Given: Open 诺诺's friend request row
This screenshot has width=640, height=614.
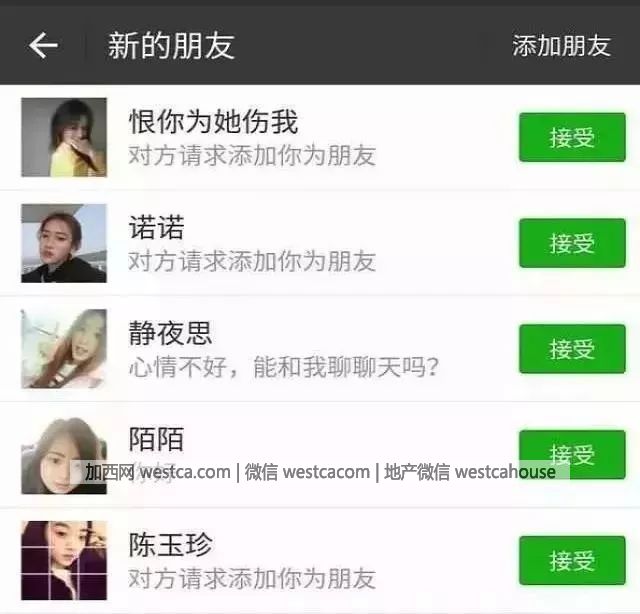Looking at the screenshot, I should (320, 243).
